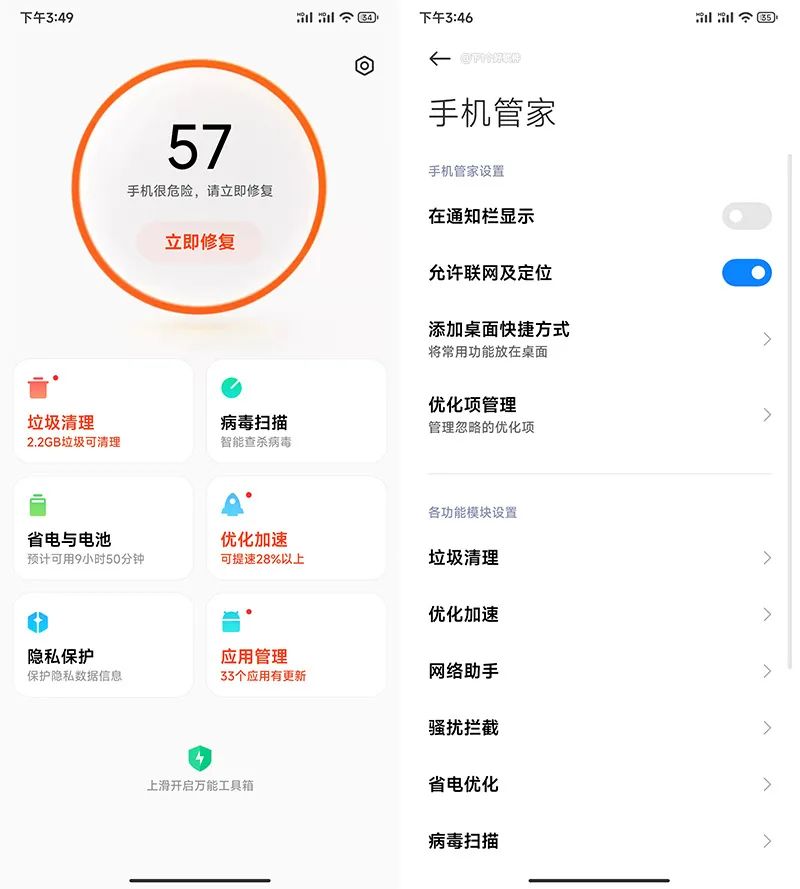800x889 pixels.
Task: Open the 应用管理 card with 33 updates
Action: click(x=296, y=645)
